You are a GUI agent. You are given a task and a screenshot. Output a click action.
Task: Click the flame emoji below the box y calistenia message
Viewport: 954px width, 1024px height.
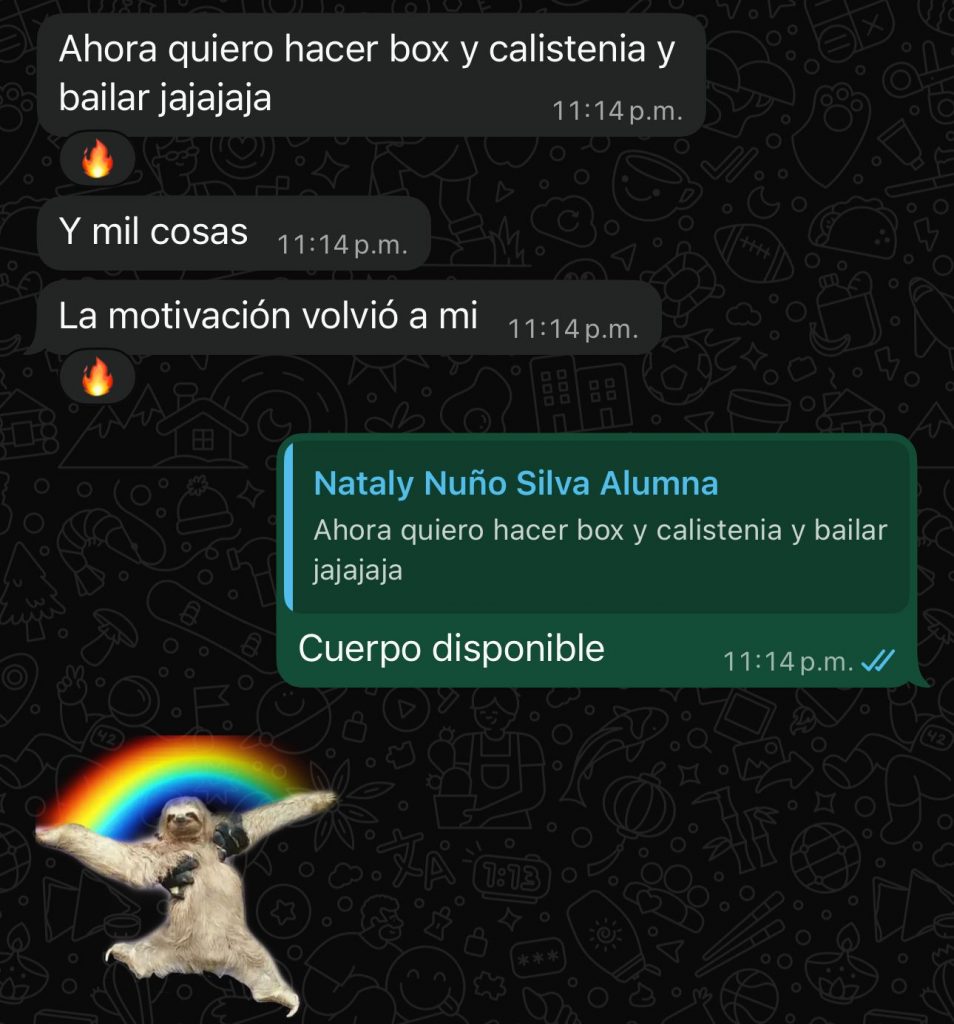point(97,159)
